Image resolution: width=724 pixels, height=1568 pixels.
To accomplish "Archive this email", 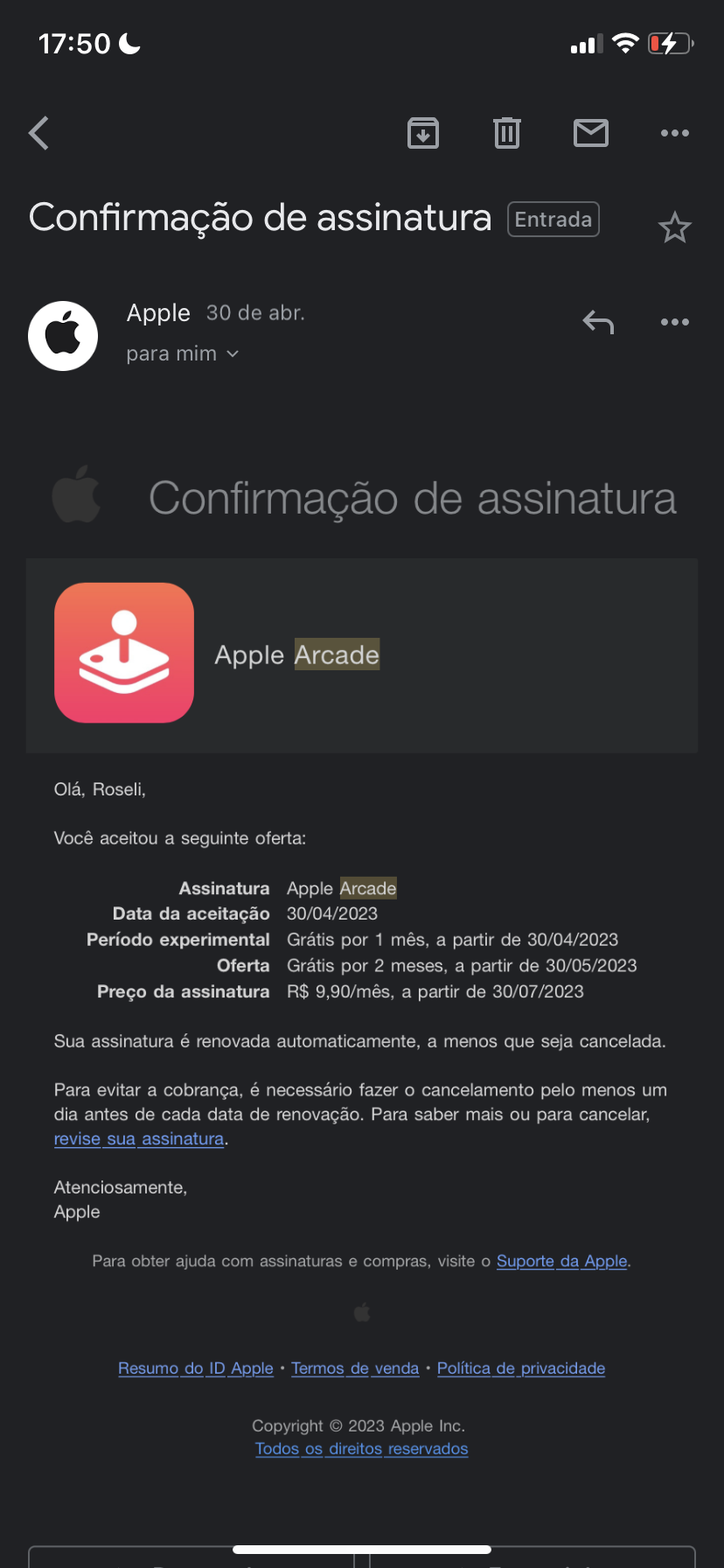I will (x=423, y=133).
